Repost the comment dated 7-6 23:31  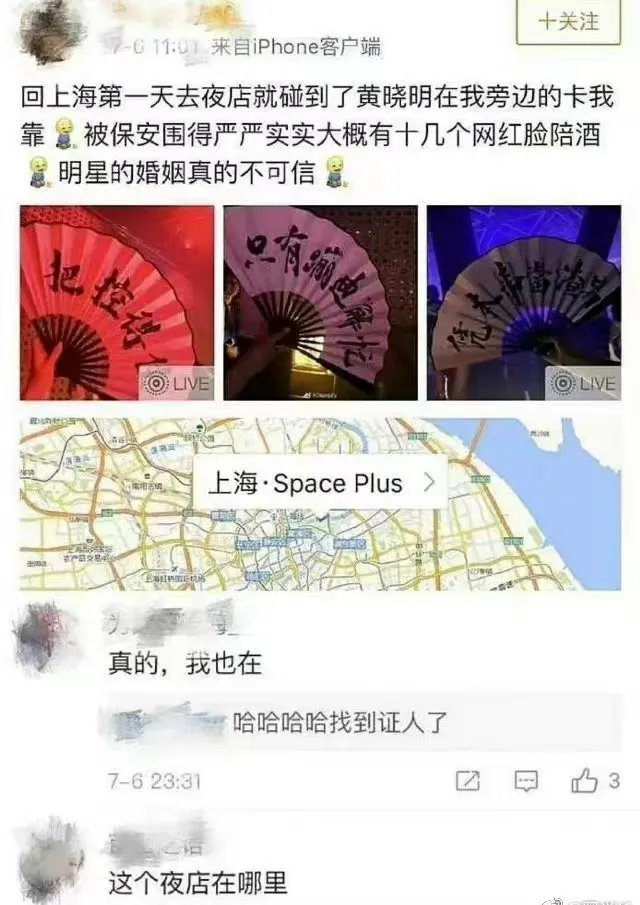point(468,780)
